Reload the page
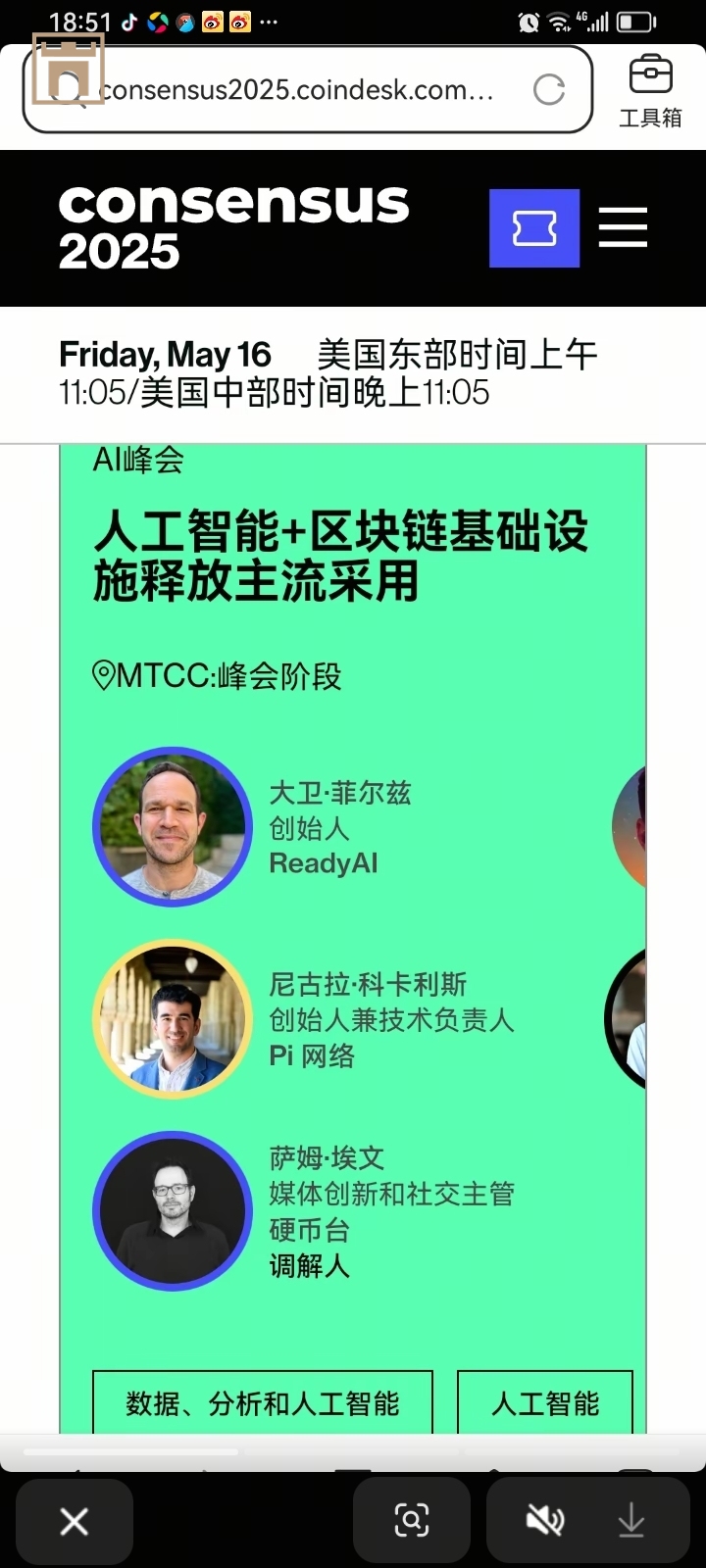 click(548, 90)
